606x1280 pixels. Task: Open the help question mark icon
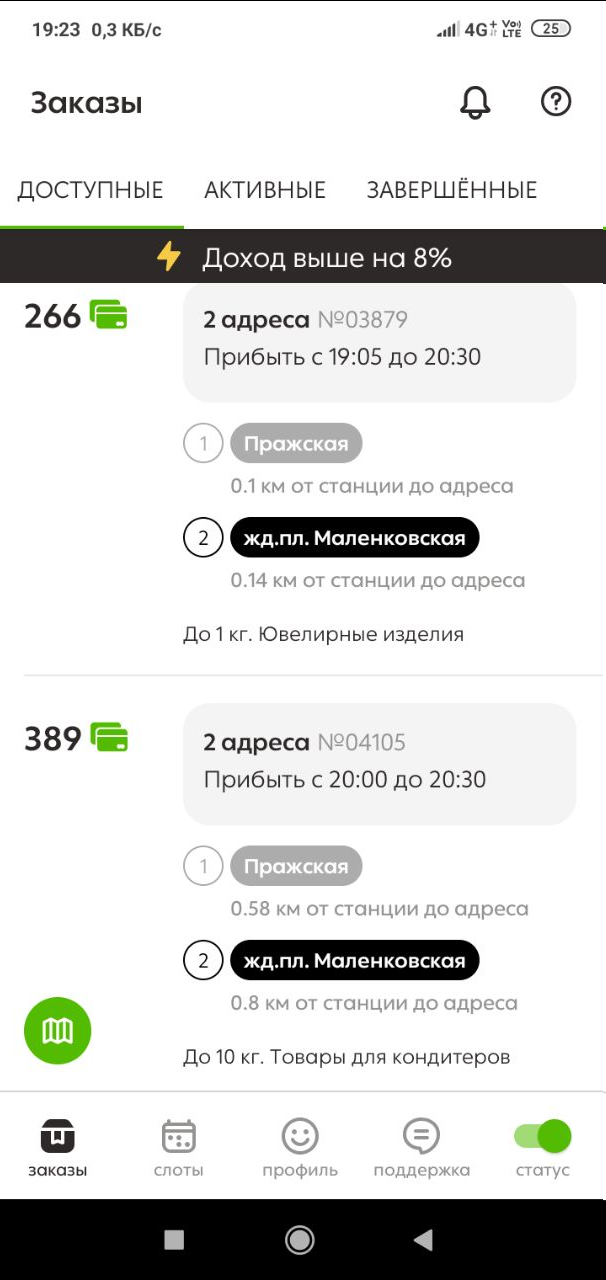(x=555, y=102)
